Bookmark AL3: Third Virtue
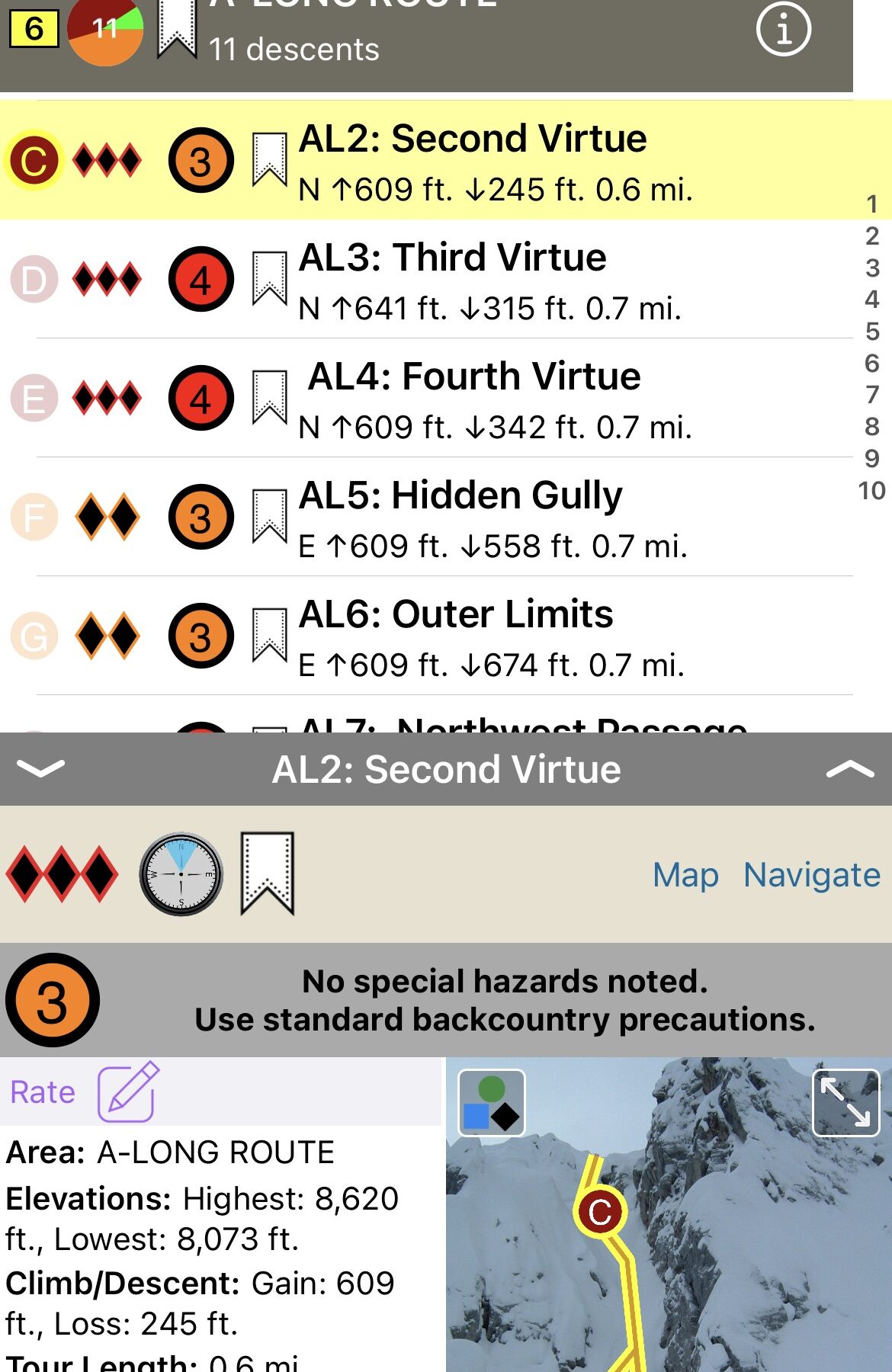 coord(269,279)
